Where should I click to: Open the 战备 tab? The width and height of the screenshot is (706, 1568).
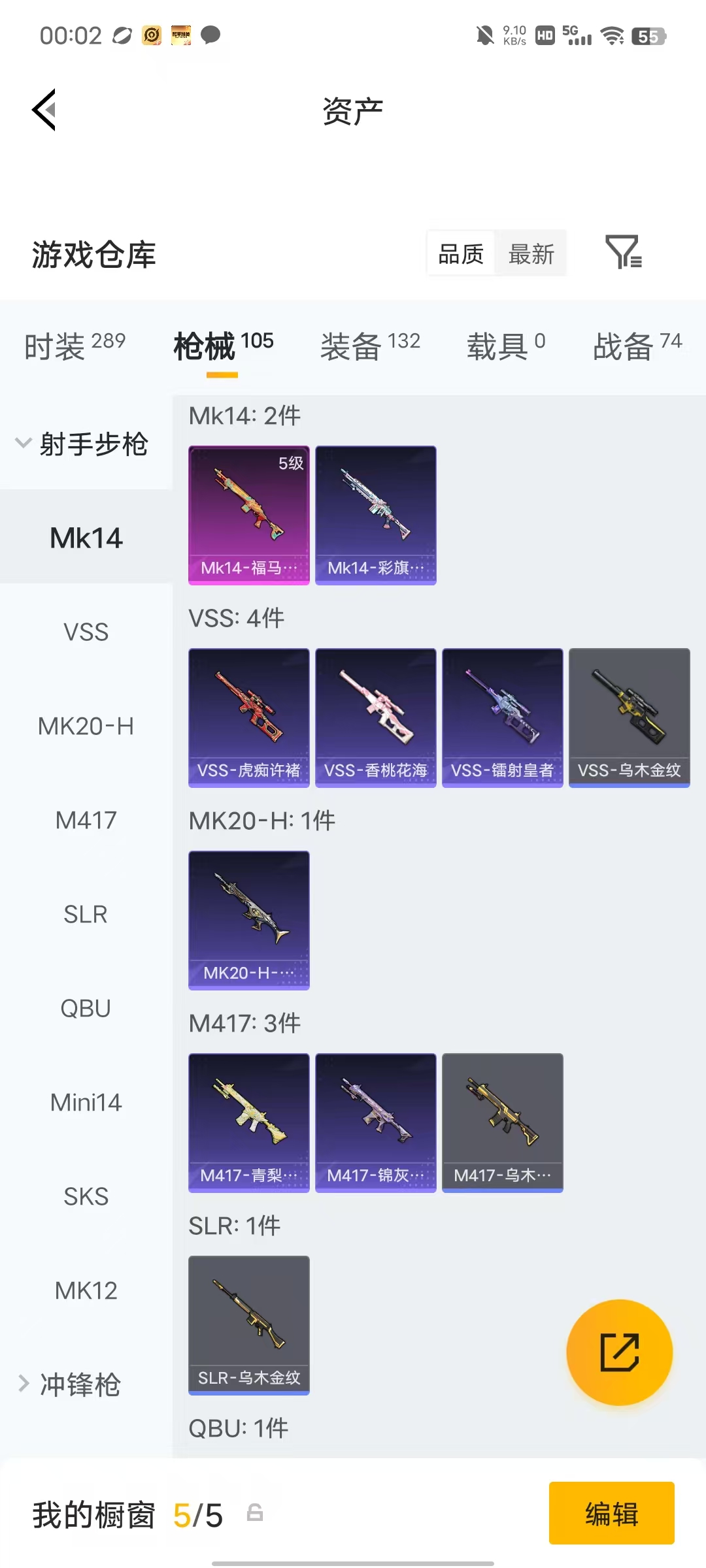click(637, 346)
